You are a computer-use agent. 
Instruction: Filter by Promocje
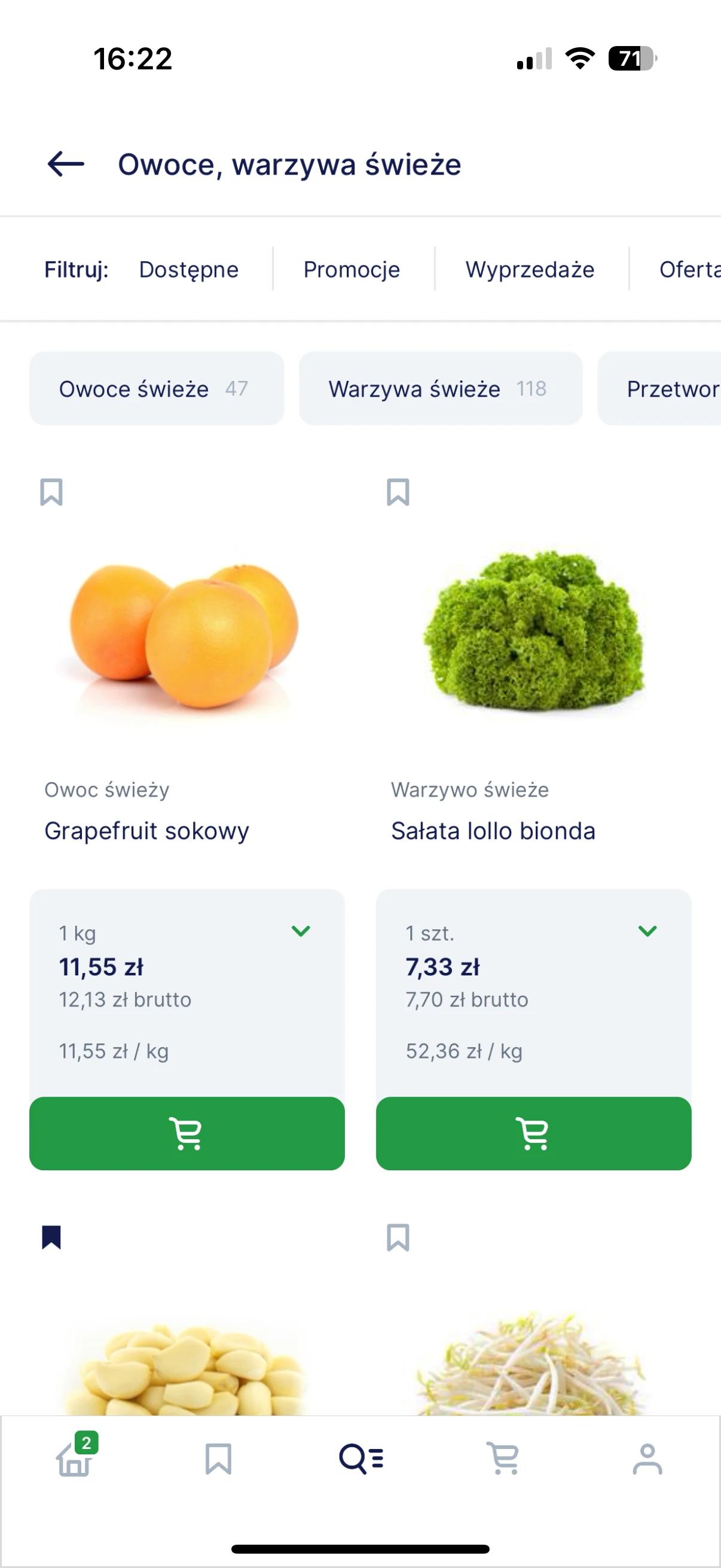[x=352, y=270]
